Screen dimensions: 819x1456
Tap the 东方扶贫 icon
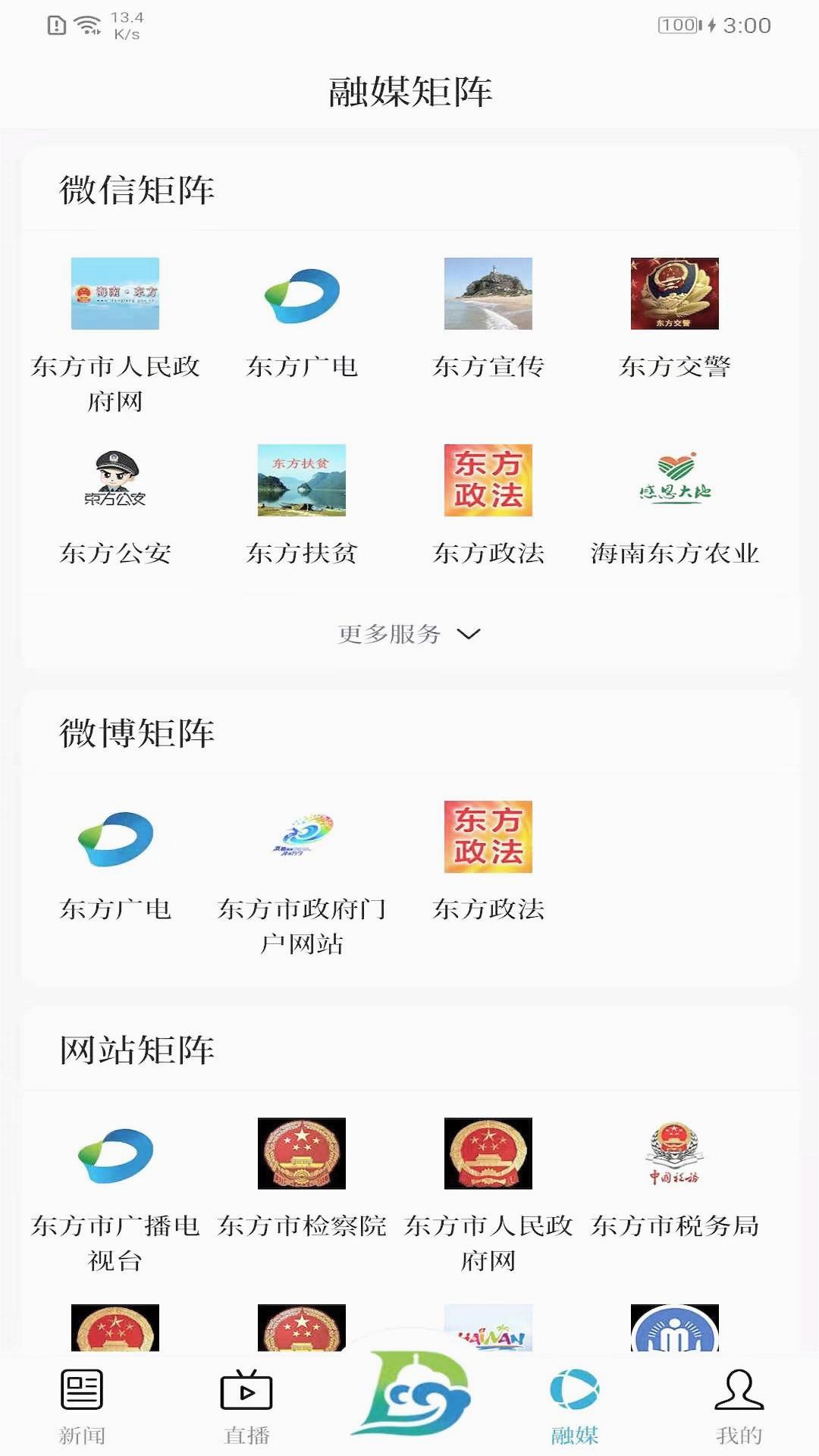(x=302, y=481)
